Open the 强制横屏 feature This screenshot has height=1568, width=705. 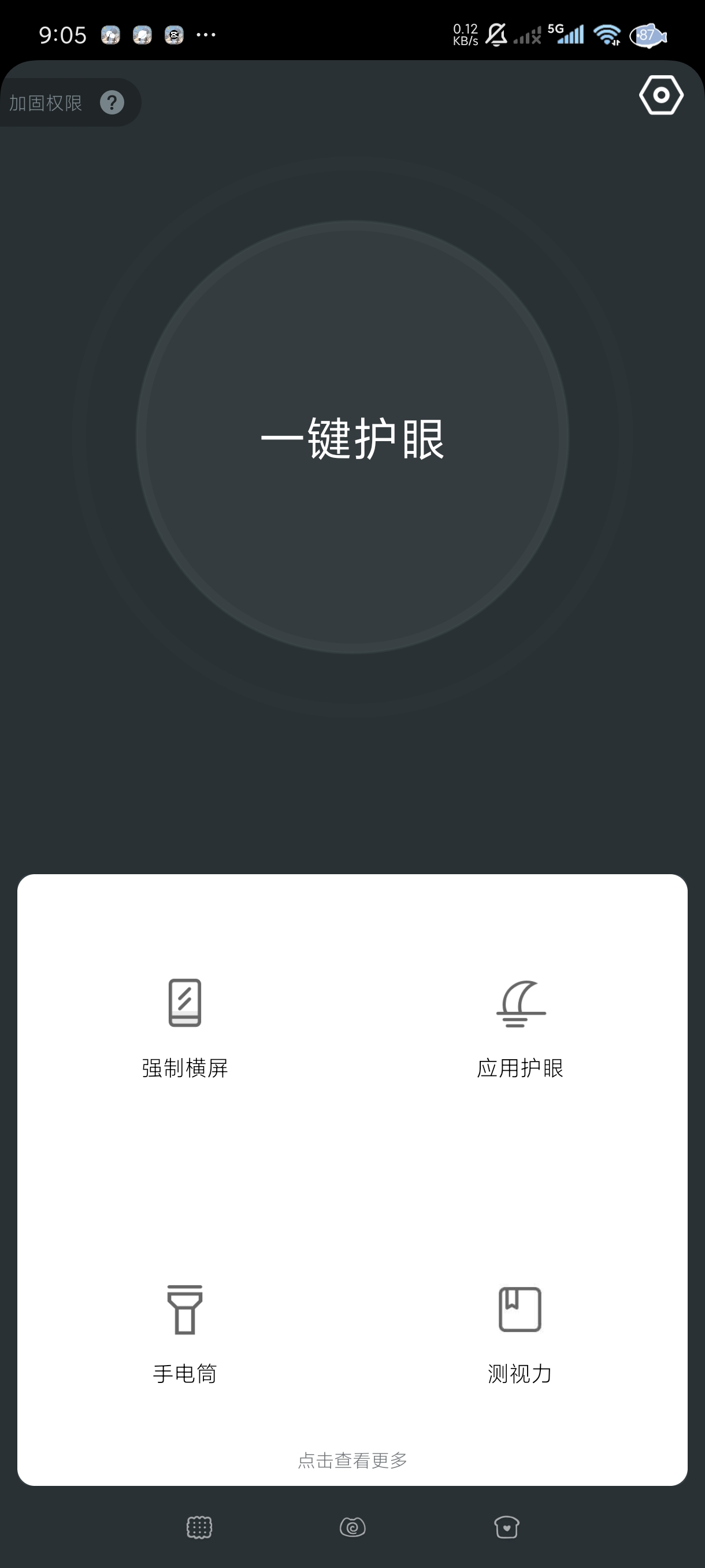[x=185, y=1027]
